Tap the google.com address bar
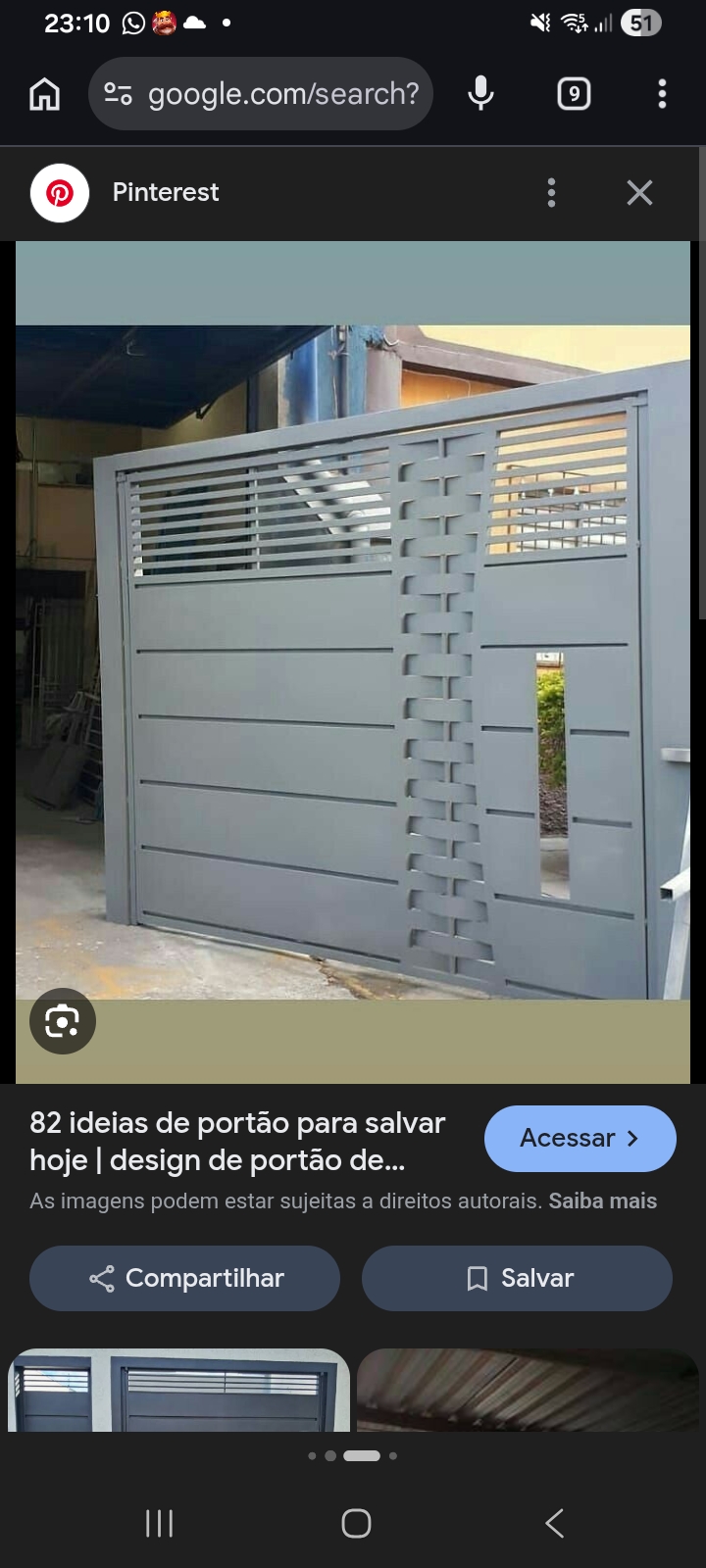706x1568 pixels. (x=261, y=94)
